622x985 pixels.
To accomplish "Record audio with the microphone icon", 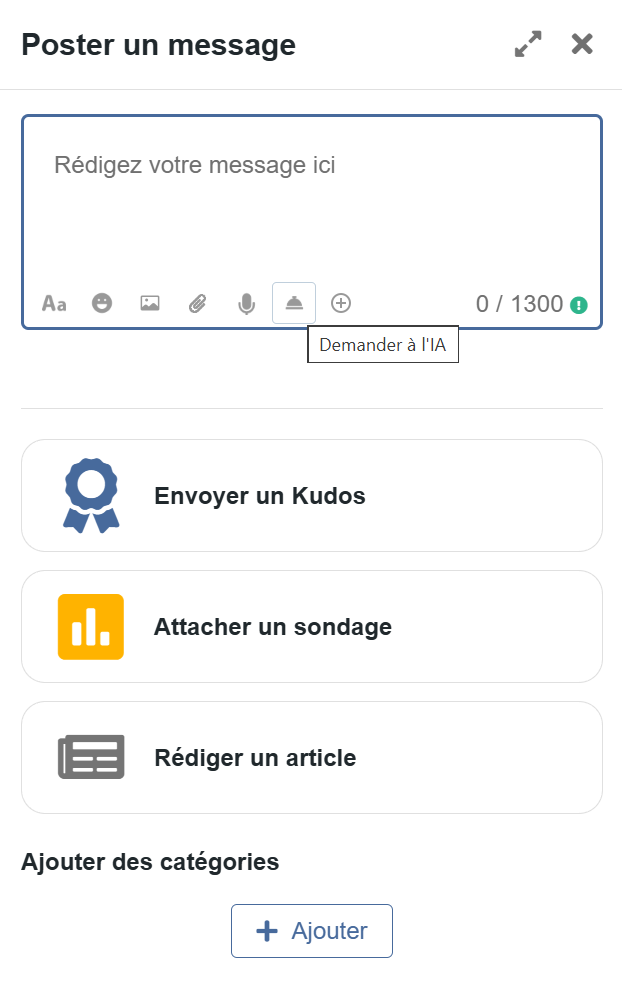I will click(x=246, y=303).
